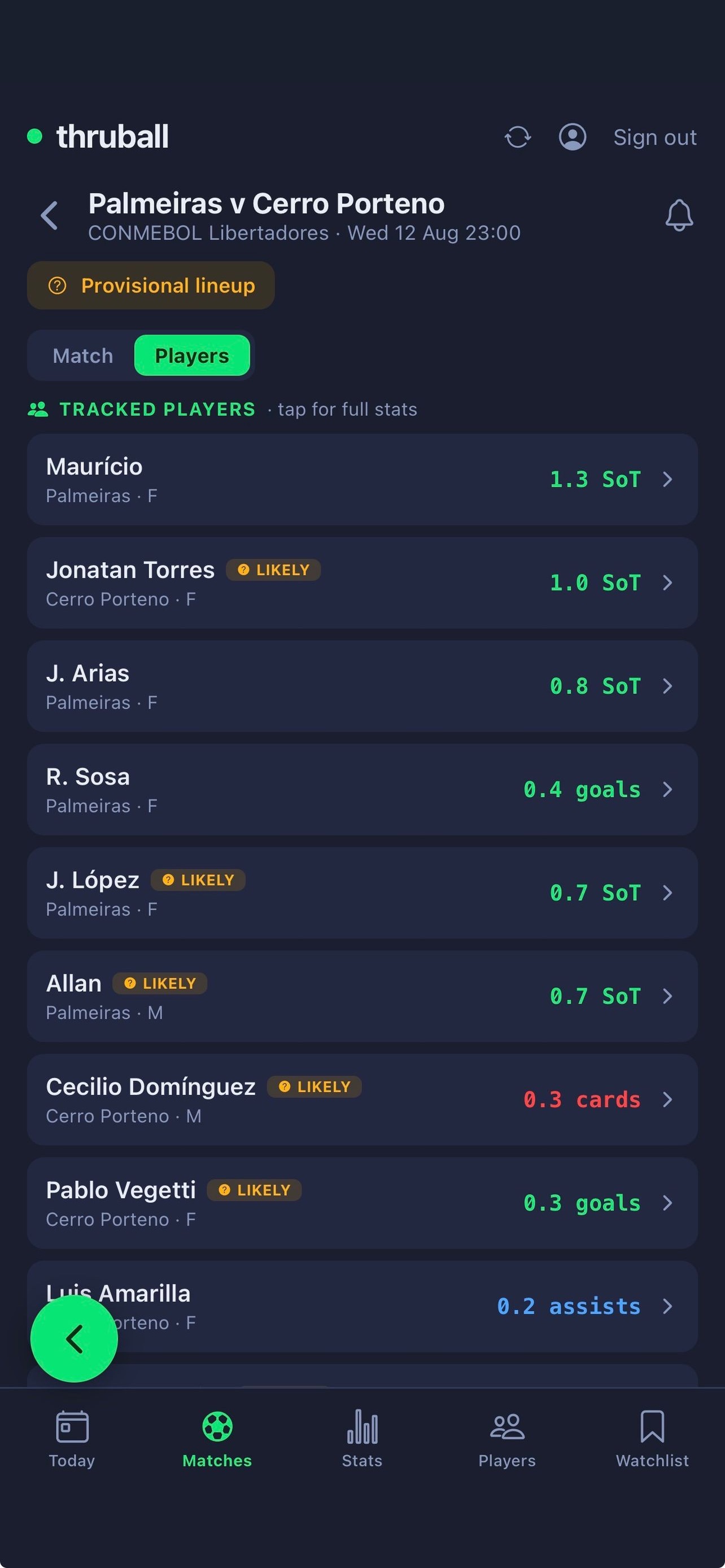View Pablo Vegetti goals stats

pos(362,1203)
